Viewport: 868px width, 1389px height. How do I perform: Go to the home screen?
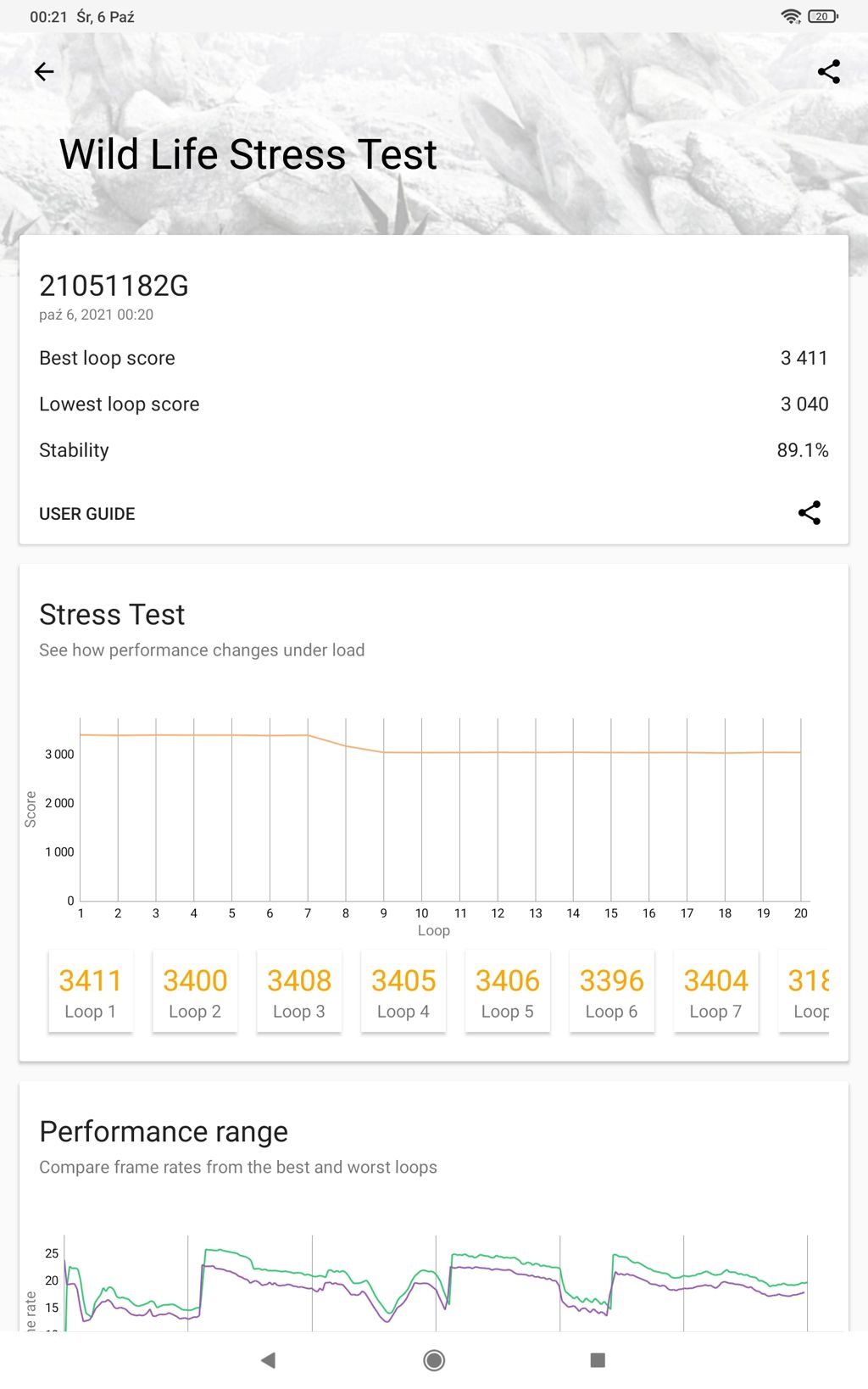point(434,1360)
